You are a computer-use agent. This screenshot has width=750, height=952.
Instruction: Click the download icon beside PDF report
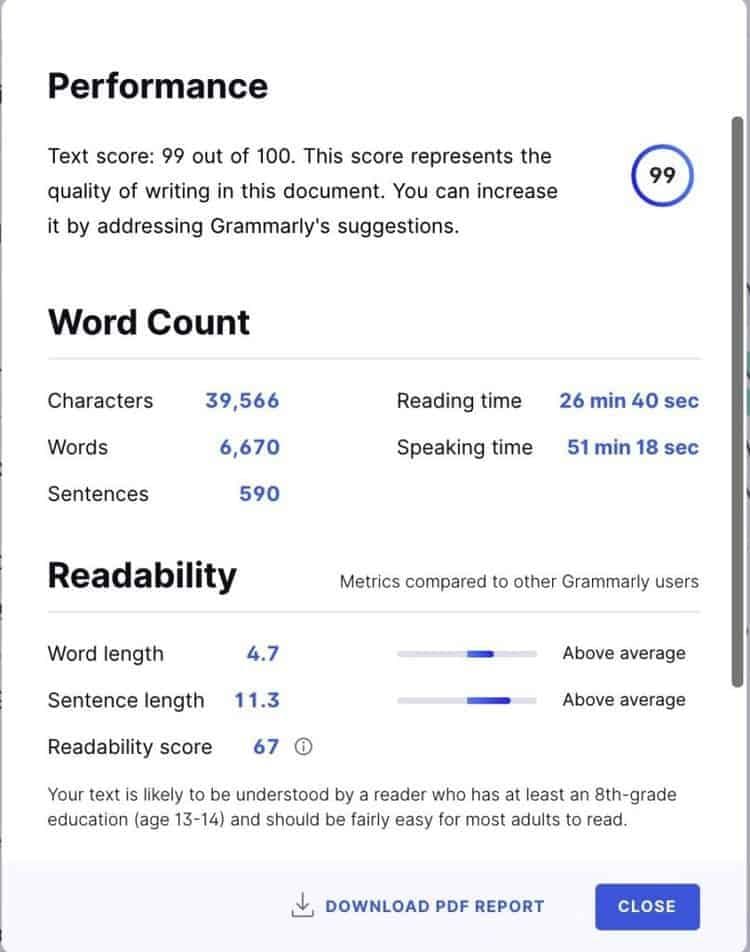click(x=301, y=905)
